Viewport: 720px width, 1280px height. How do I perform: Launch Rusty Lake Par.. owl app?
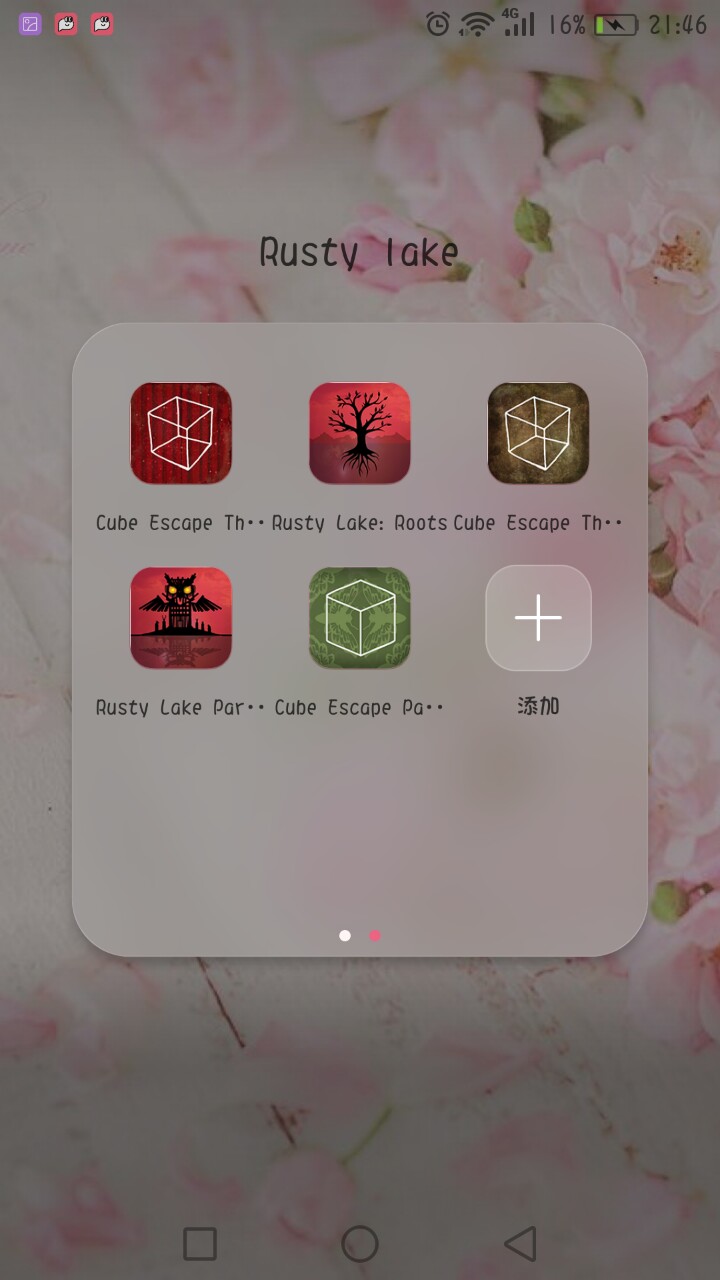[x=181, y=618]
